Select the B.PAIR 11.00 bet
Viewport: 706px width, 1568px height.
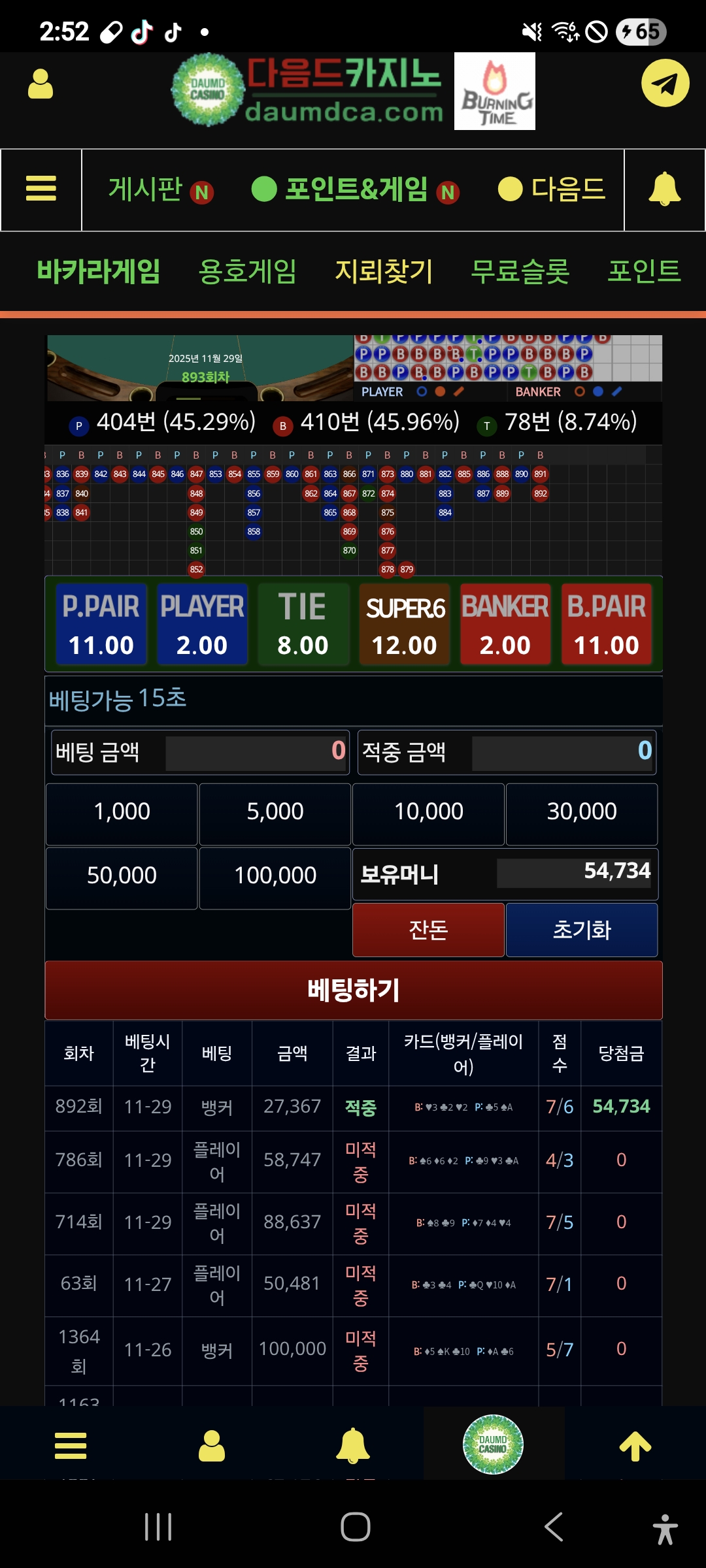[606, 624]
